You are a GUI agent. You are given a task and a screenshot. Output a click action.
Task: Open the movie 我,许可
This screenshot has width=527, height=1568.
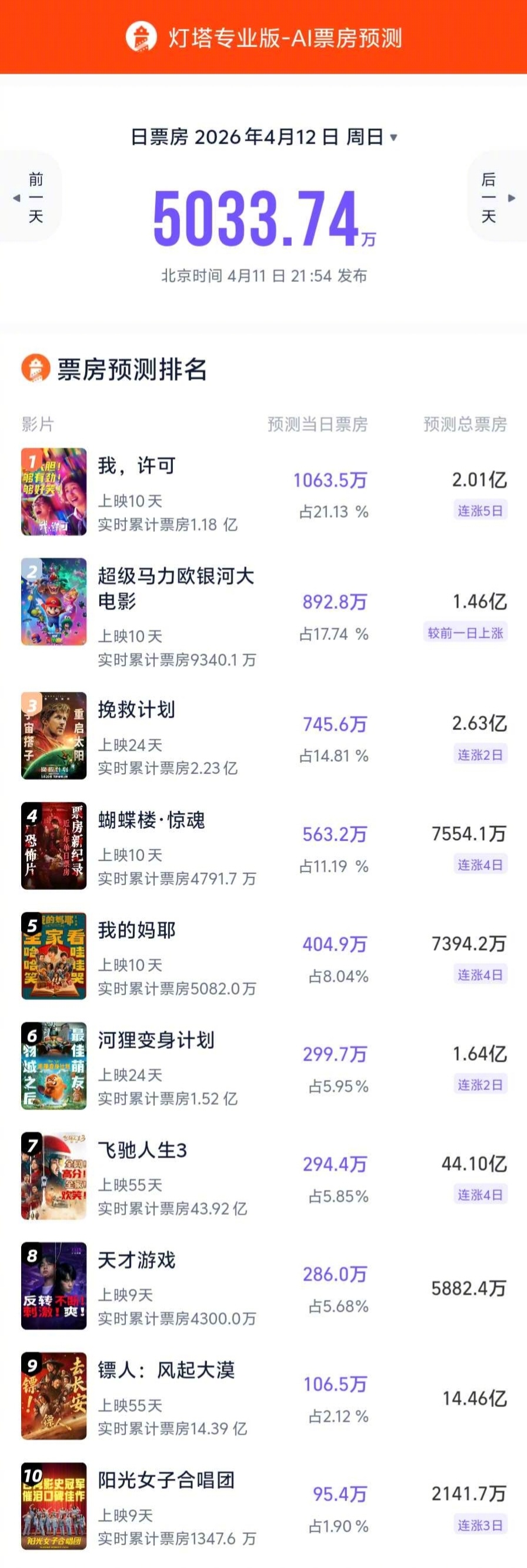click(x=136, y=466)
